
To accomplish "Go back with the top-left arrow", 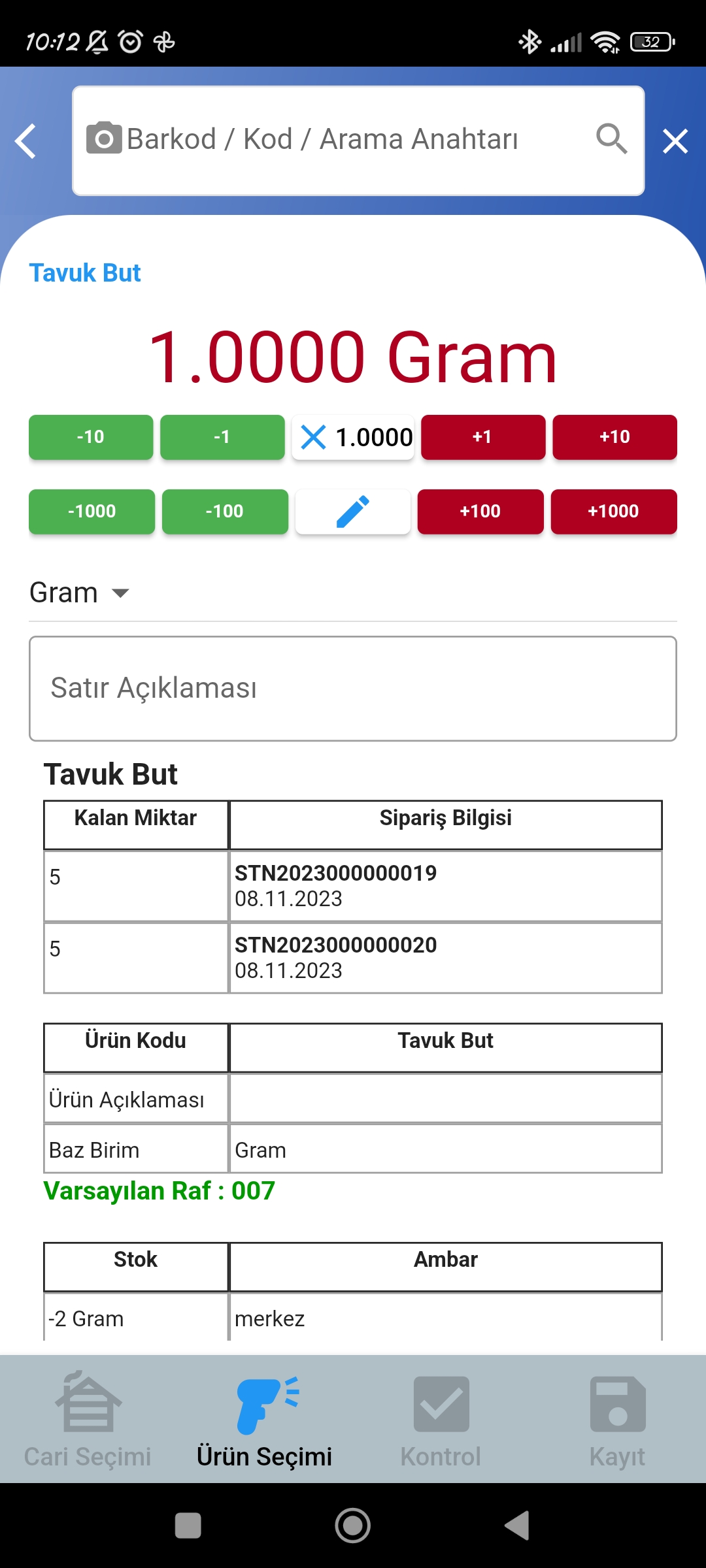I will pyautogui.click(x=26, y=141).
